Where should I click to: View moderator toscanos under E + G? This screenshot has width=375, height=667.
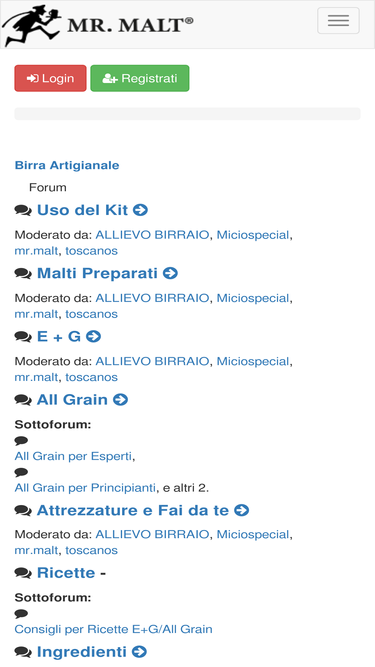point(91,377)
